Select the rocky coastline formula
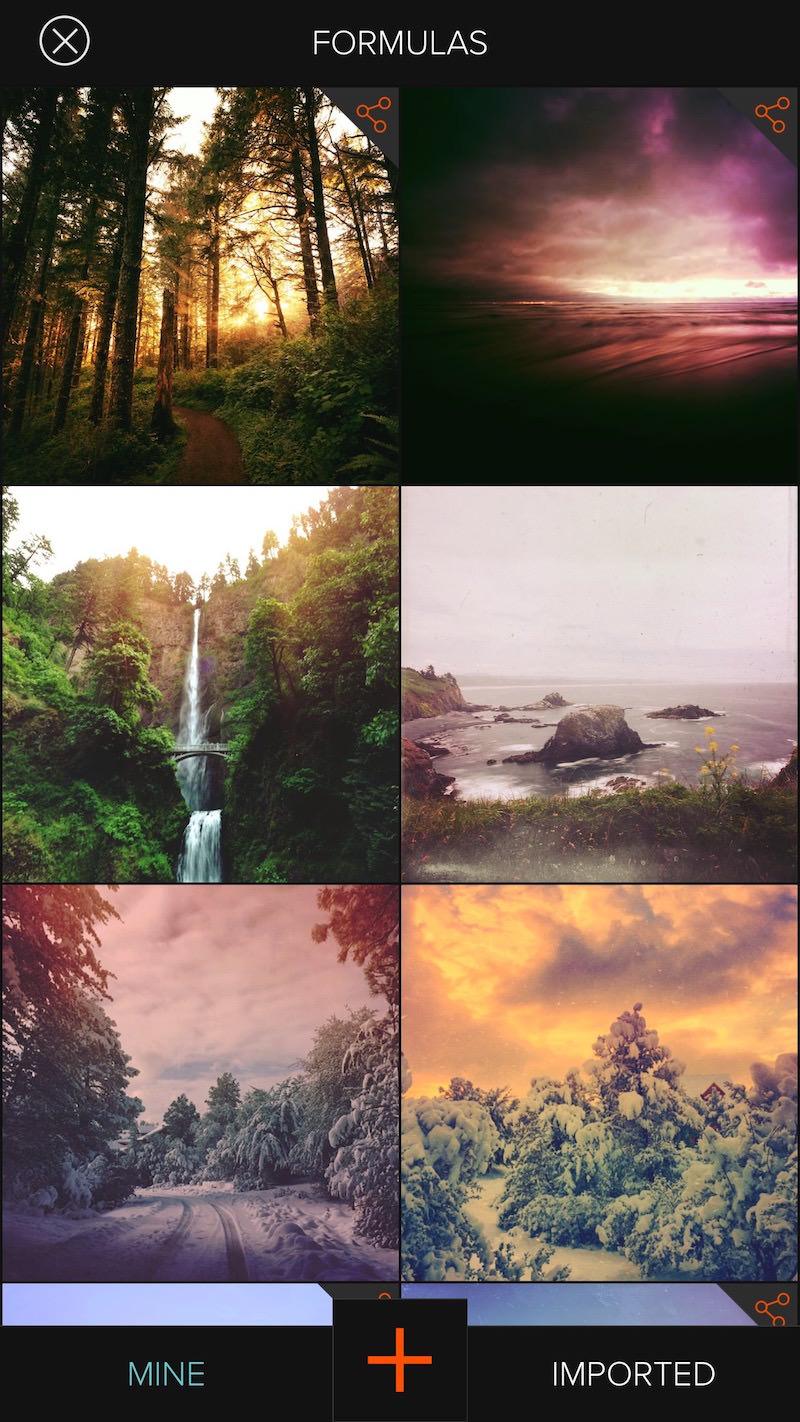800x1422 pixels. [600, 685]
